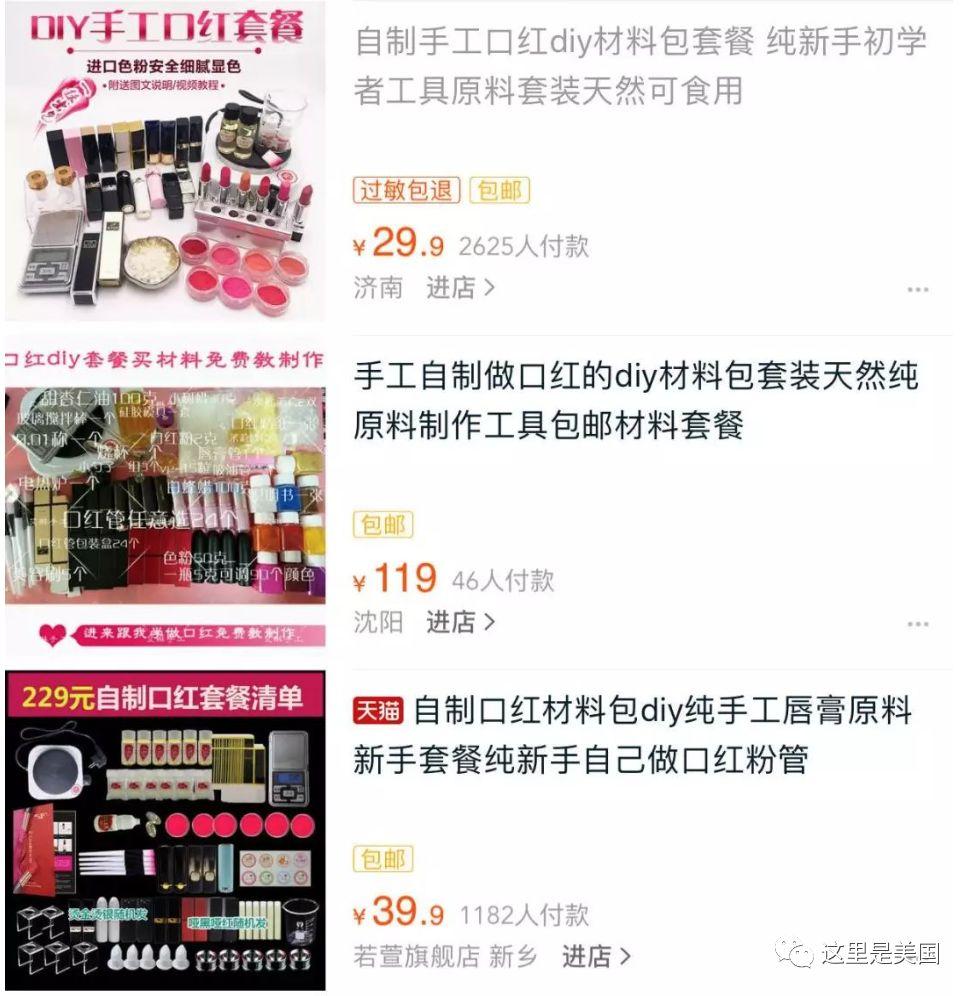Open more options for the 119 yuan listing
972x996 pixels.
pos(917,624)
